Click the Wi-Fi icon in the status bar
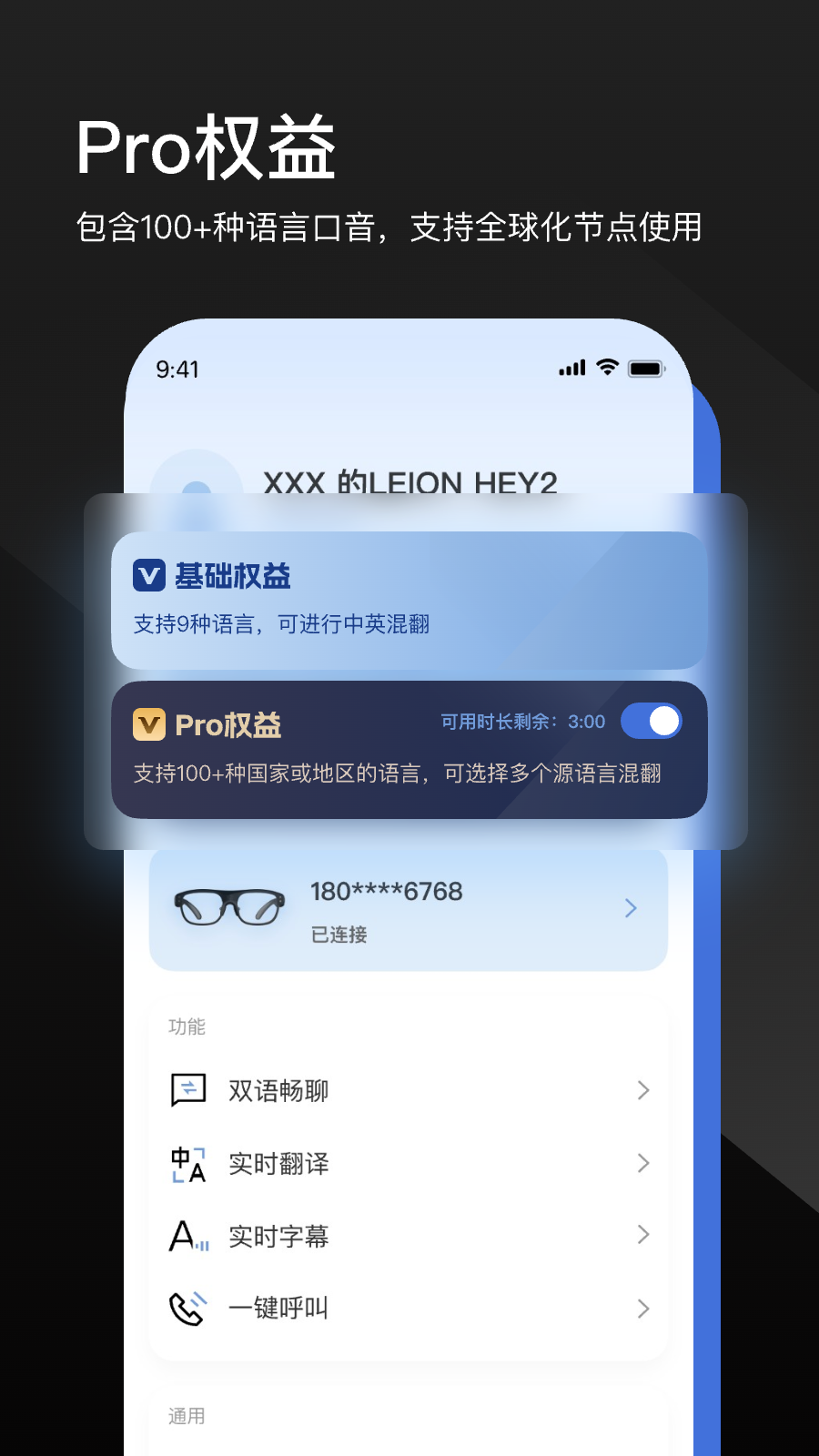The width and height of the screenshot is (819, 1456). [606, 368]
